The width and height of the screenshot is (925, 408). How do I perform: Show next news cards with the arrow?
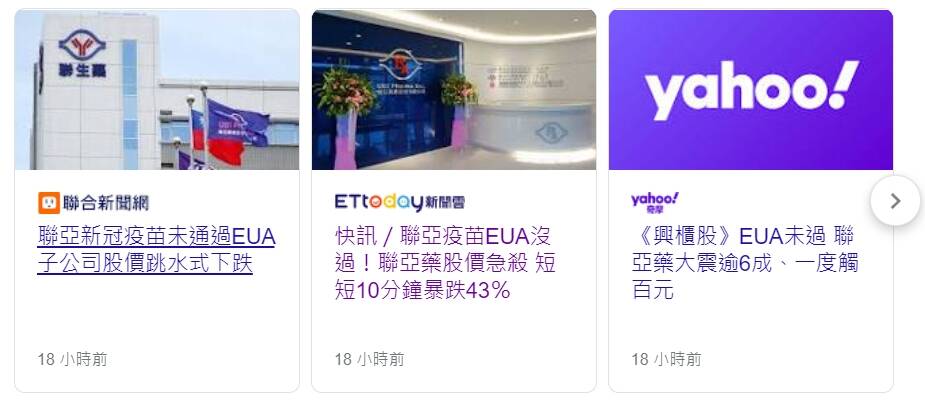894,201
